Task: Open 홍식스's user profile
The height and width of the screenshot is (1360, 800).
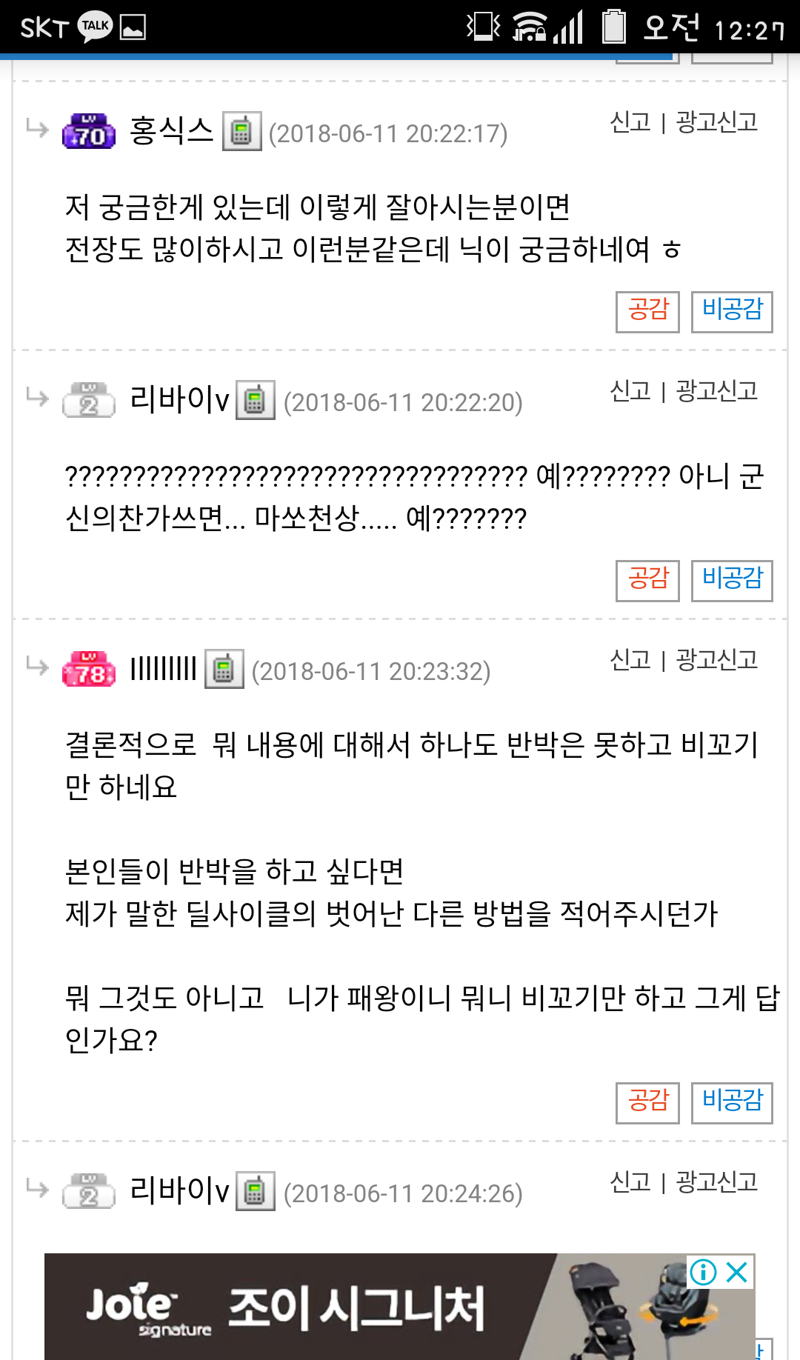Action: point(171,131)
